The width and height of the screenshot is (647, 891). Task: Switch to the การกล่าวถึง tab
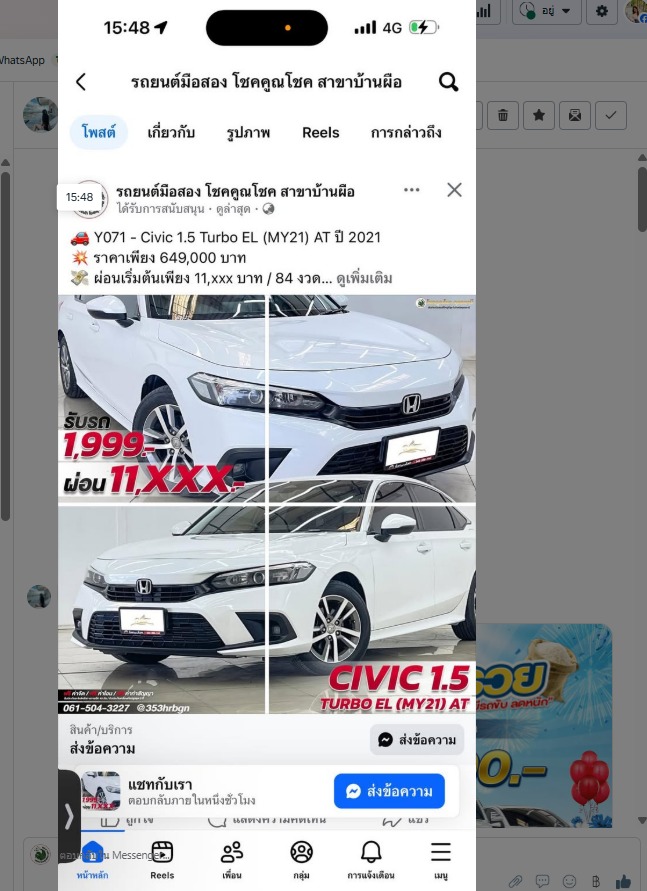405,132
